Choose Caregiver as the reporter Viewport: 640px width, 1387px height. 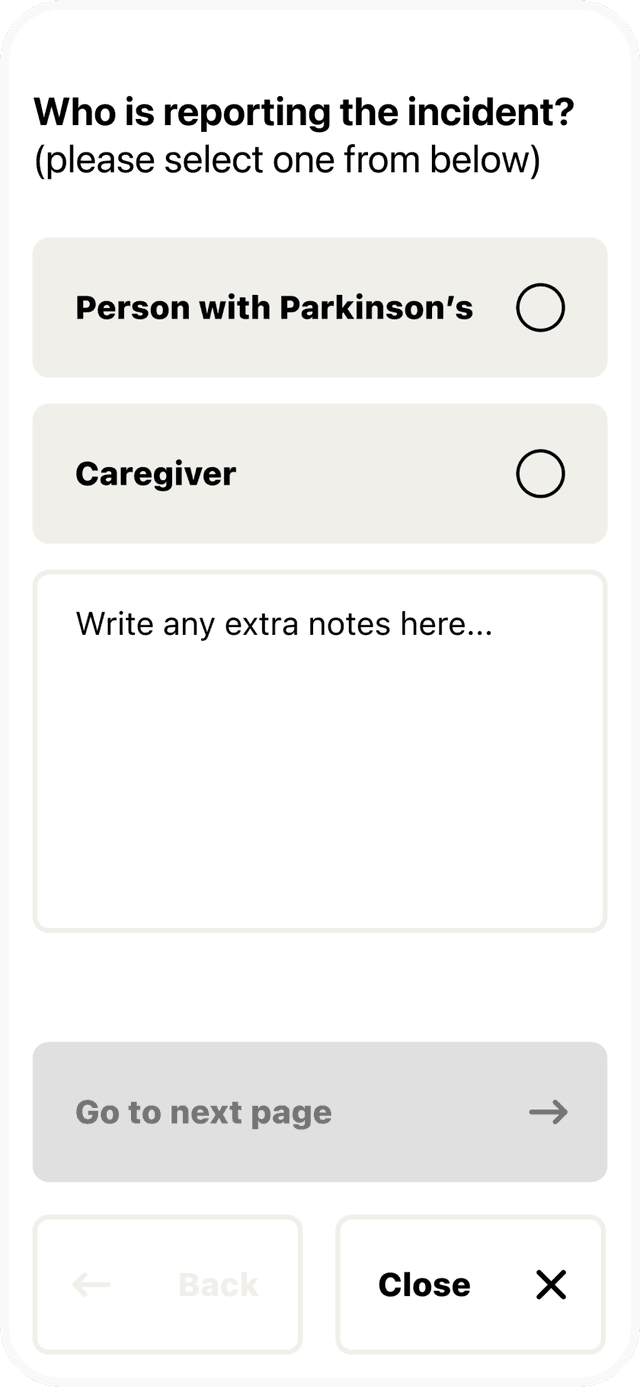click(x=319, y=474)
